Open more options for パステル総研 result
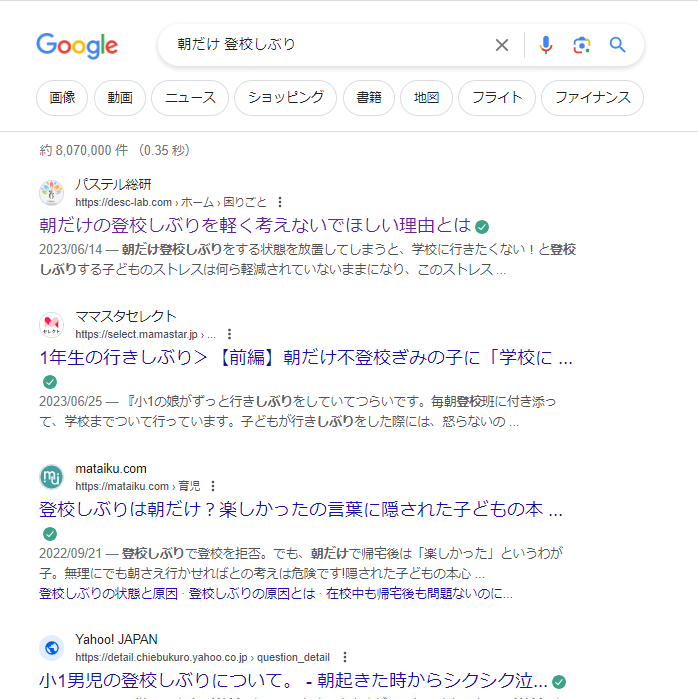This screenshot has height=699, width=698. point(280,202)
